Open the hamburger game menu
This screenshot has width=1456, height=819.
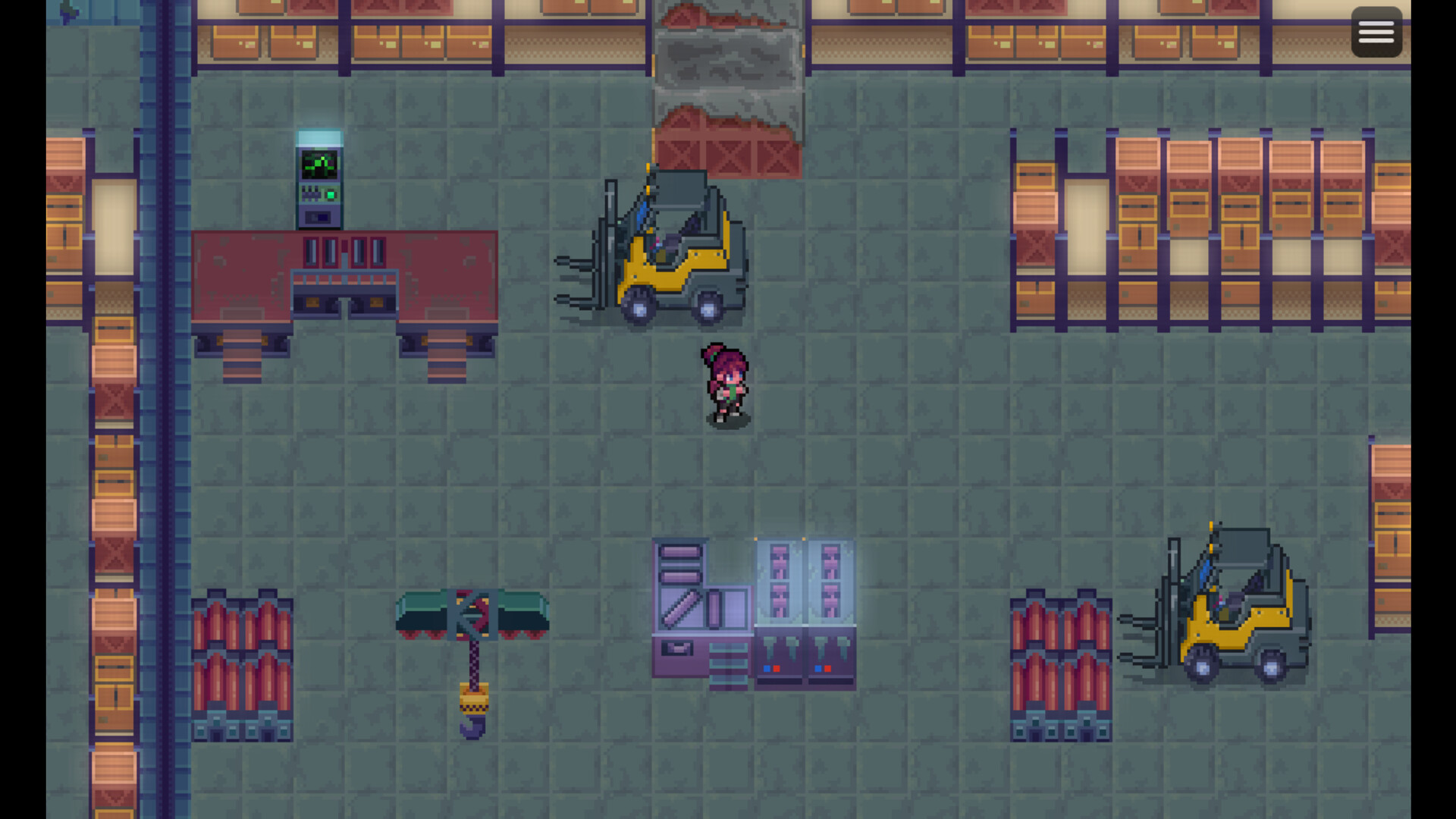pos(1376,32)
